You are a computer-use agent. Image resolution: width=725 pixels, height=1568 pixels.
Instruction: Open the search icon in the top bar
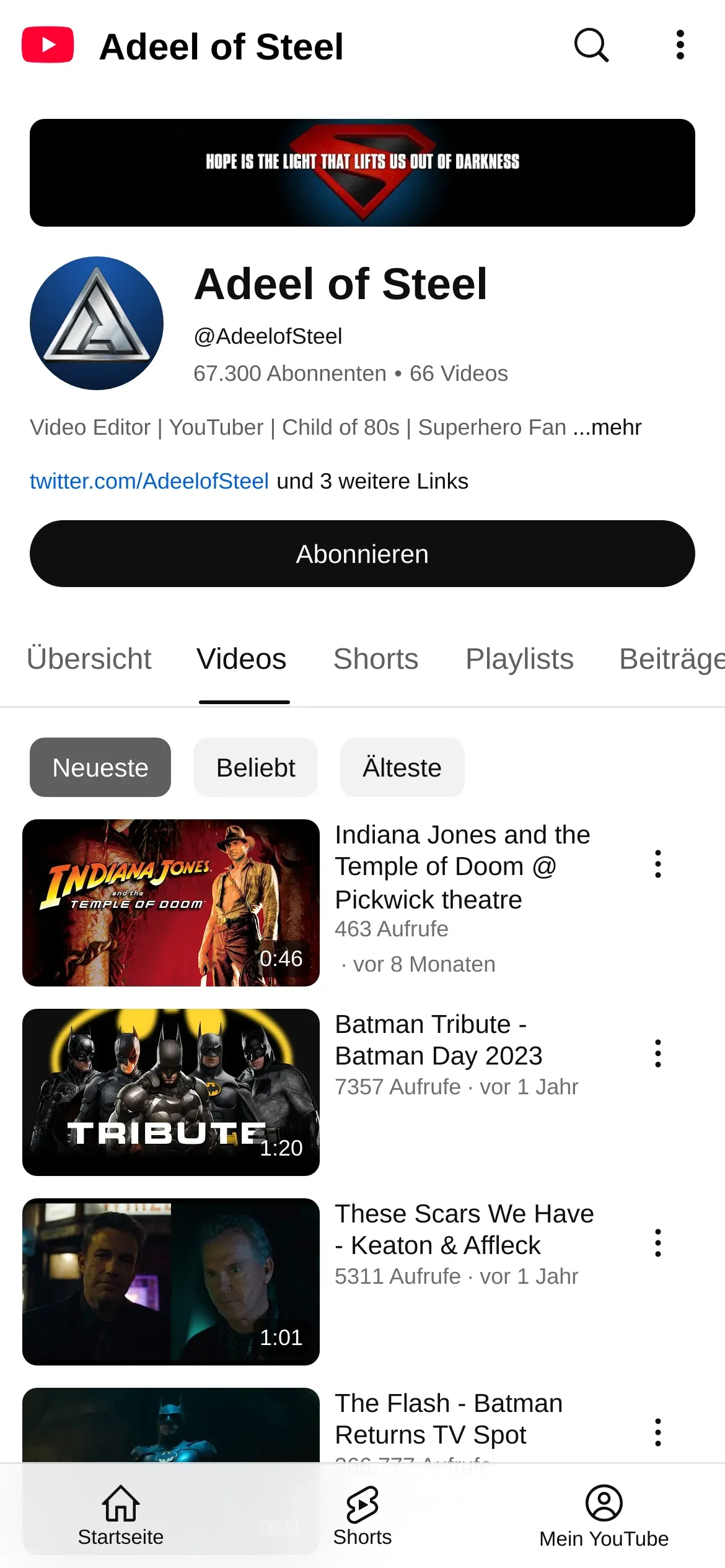click(591, 45)
